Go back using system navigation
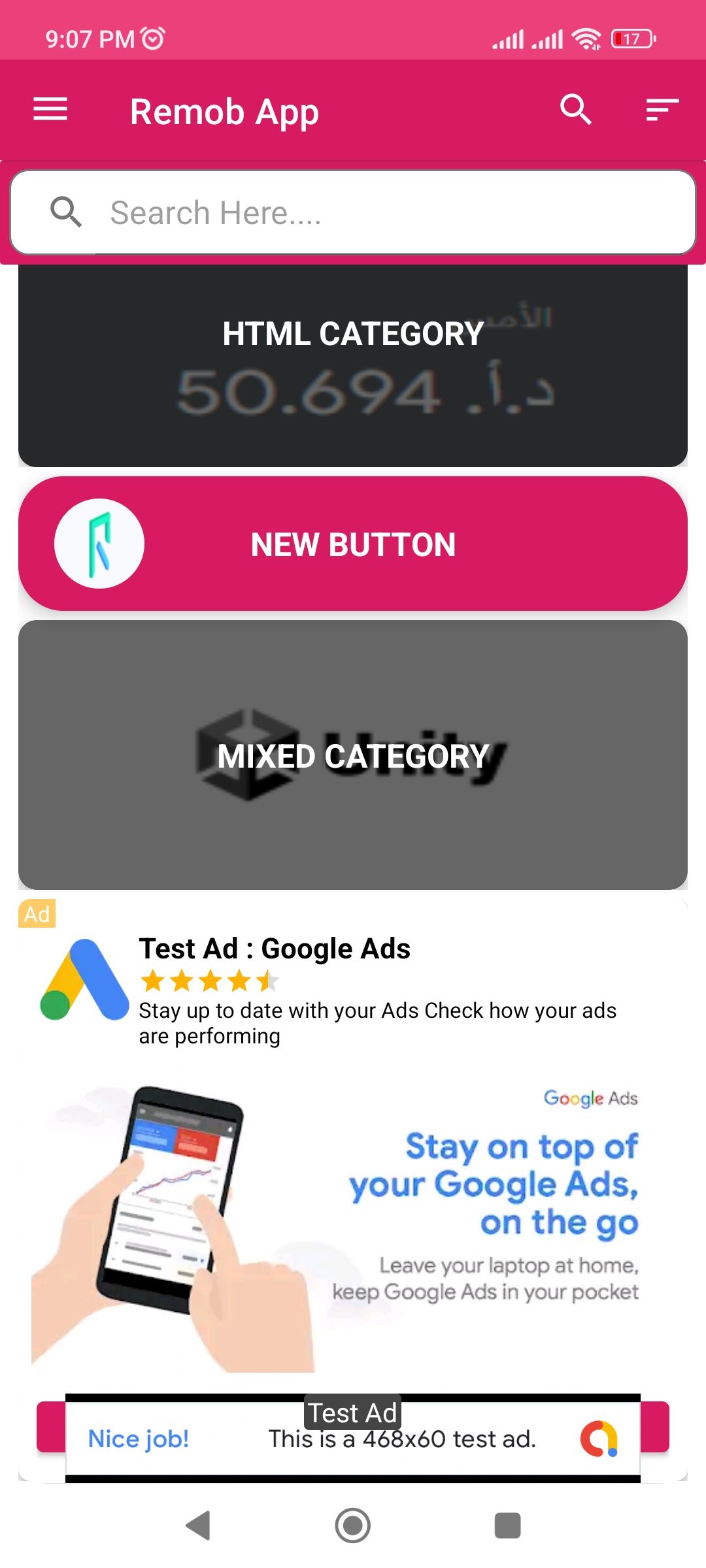Image resolution: width=706 pixels, height=1568 pixels. pos(198,1526)
